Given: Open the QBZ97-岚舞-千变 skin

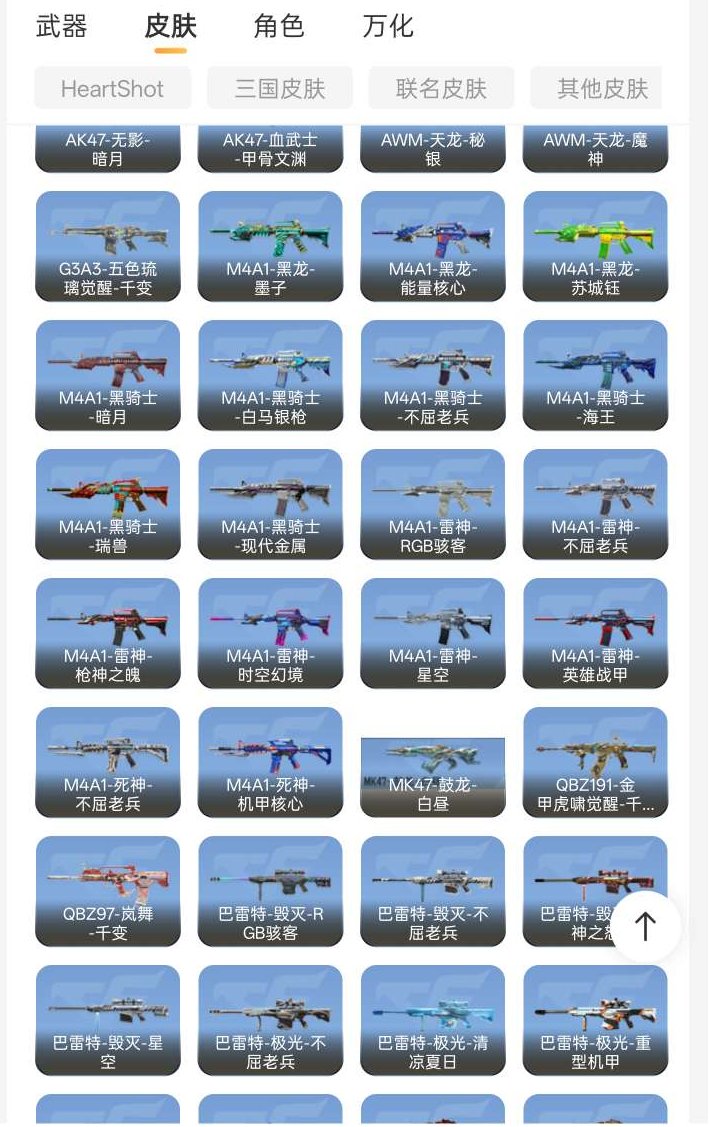Looking at the screenshot, I should (x=108, y=891).
